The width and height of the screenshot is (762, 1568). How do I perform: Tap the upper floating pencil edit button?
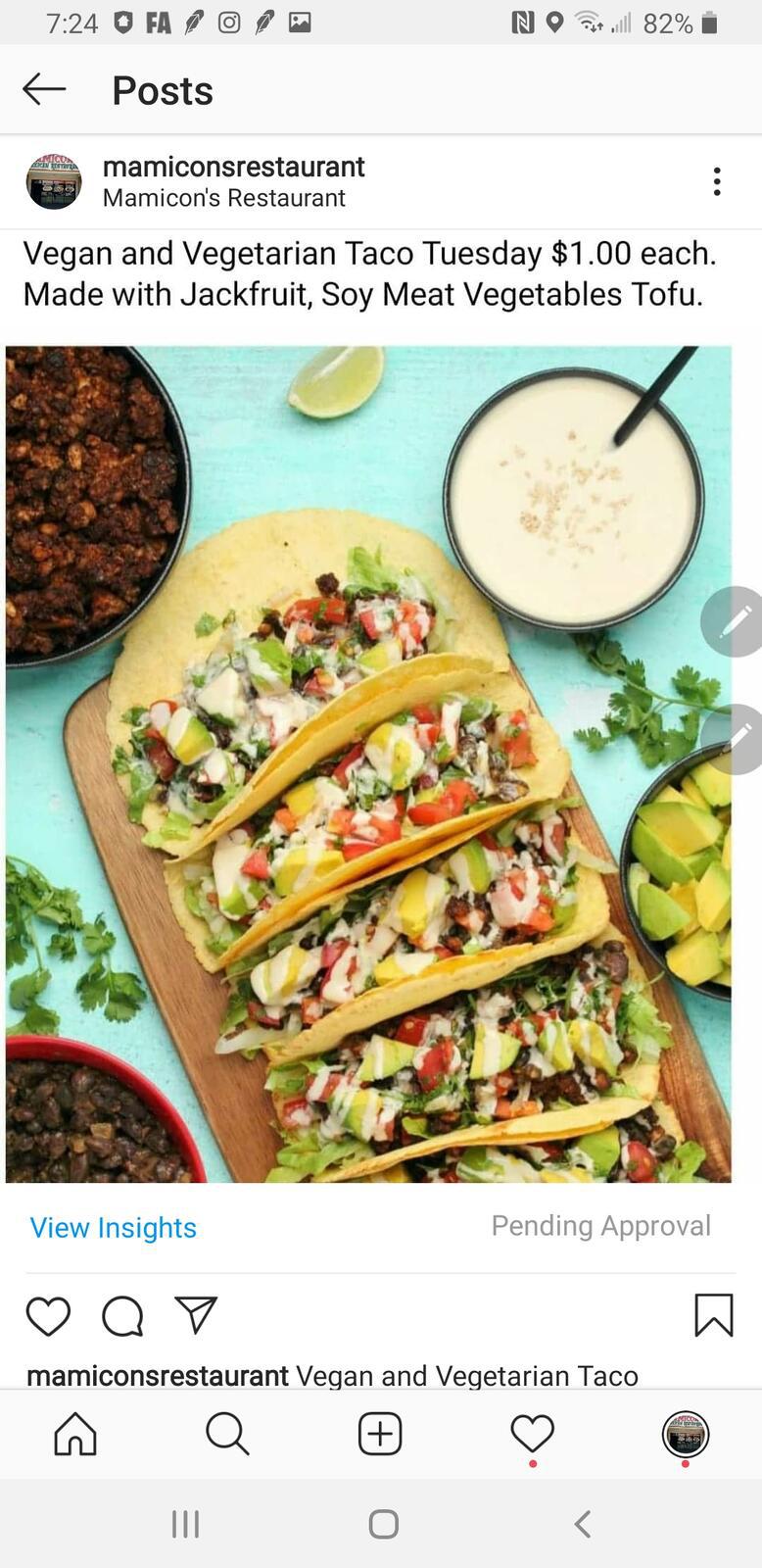pos(735,621)
